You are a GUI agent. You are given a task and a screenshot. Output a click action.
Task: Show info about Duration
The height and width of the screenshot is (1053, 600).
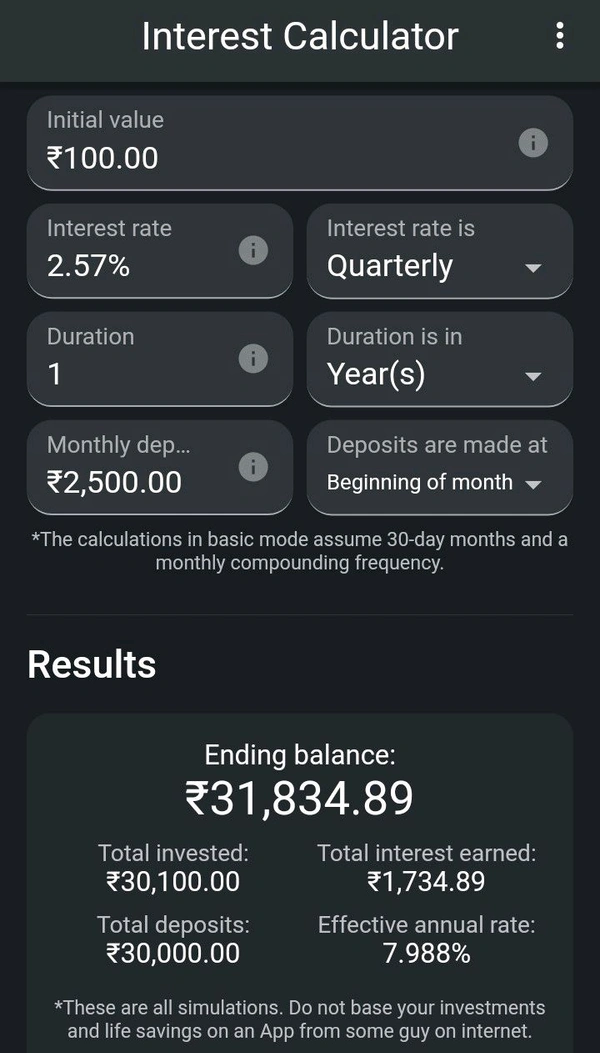[253, 358]
